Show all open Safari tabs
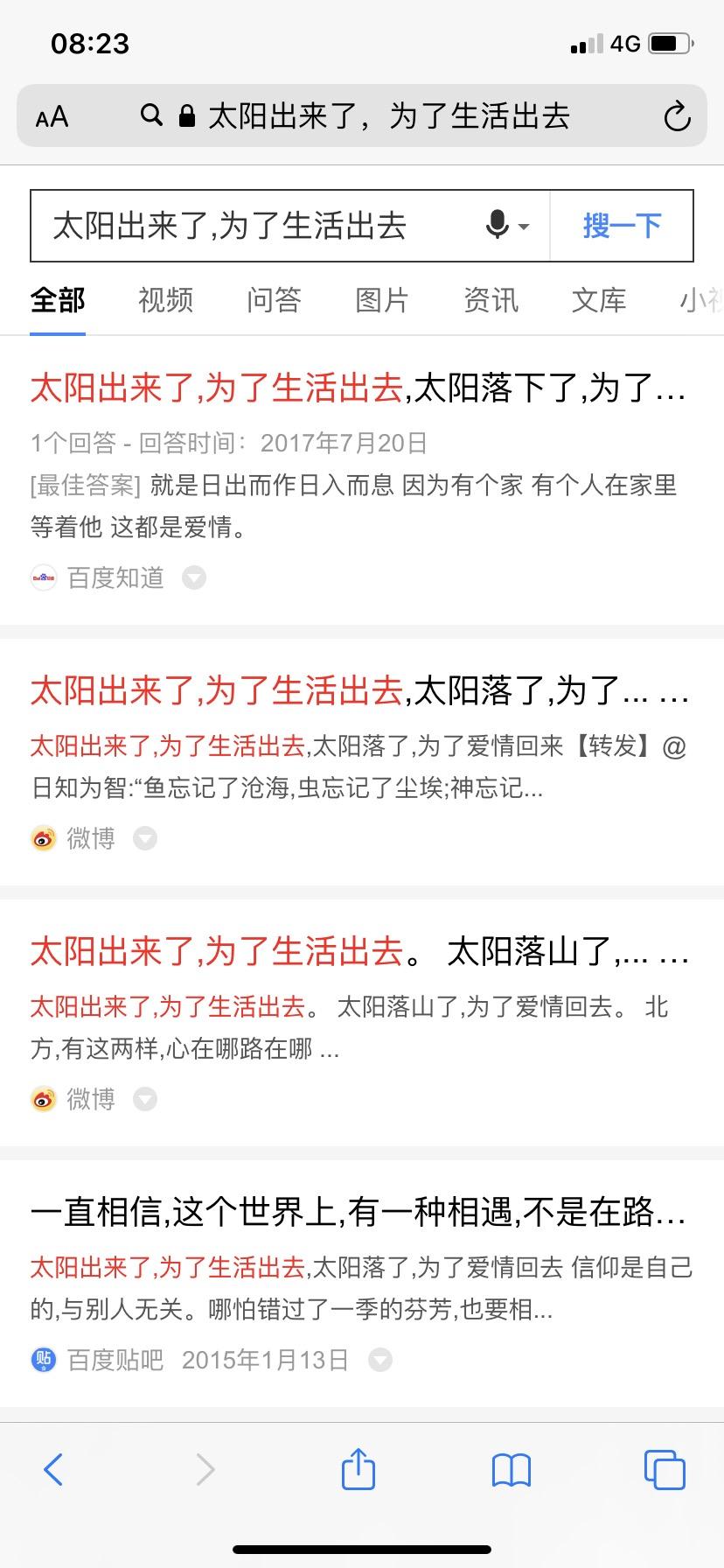This screenshot has height=1568, width=724. [x=665, y=1469]
